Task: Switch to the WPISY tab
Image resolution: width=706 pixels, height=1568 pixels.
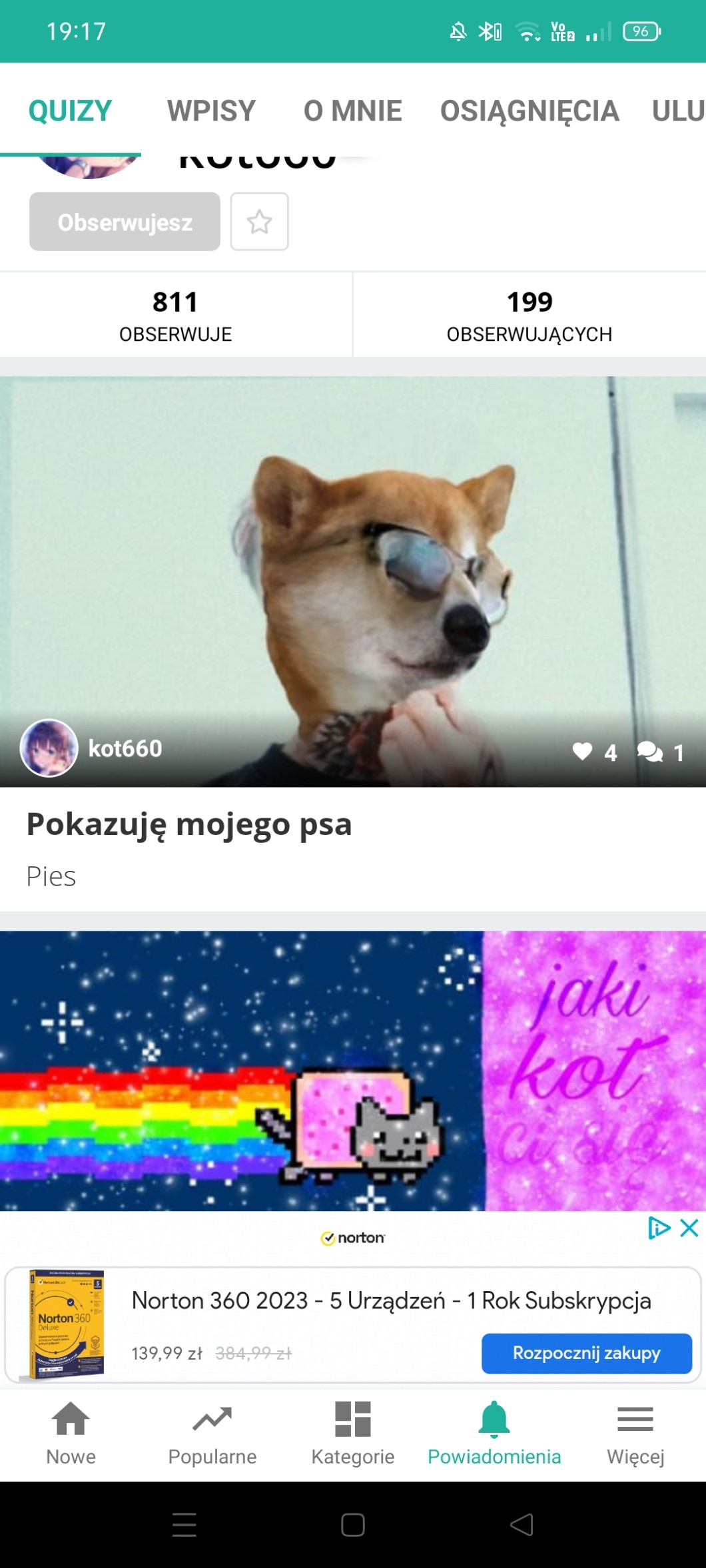Action: (211, 111)
